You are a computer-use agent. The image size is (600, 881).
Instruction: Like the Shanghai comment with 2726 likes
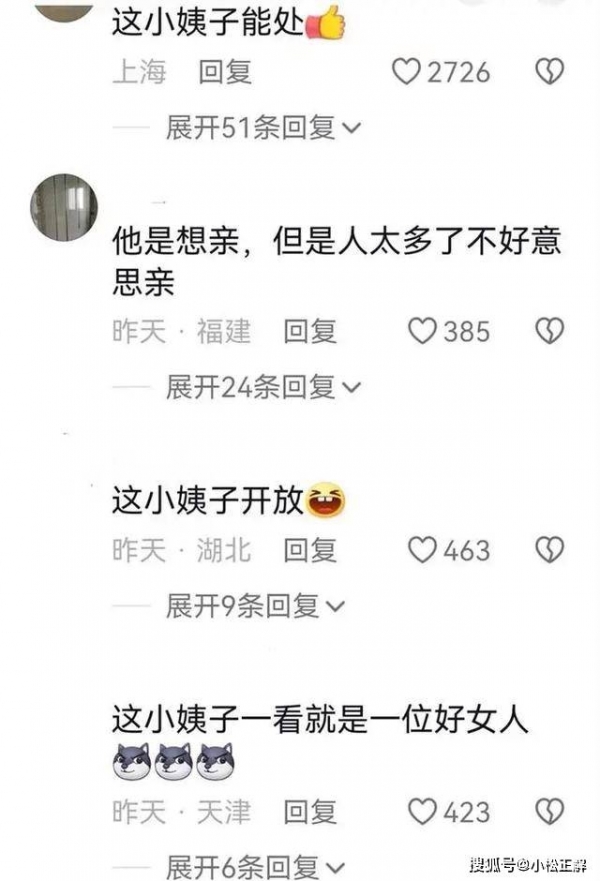click(405, 72)
